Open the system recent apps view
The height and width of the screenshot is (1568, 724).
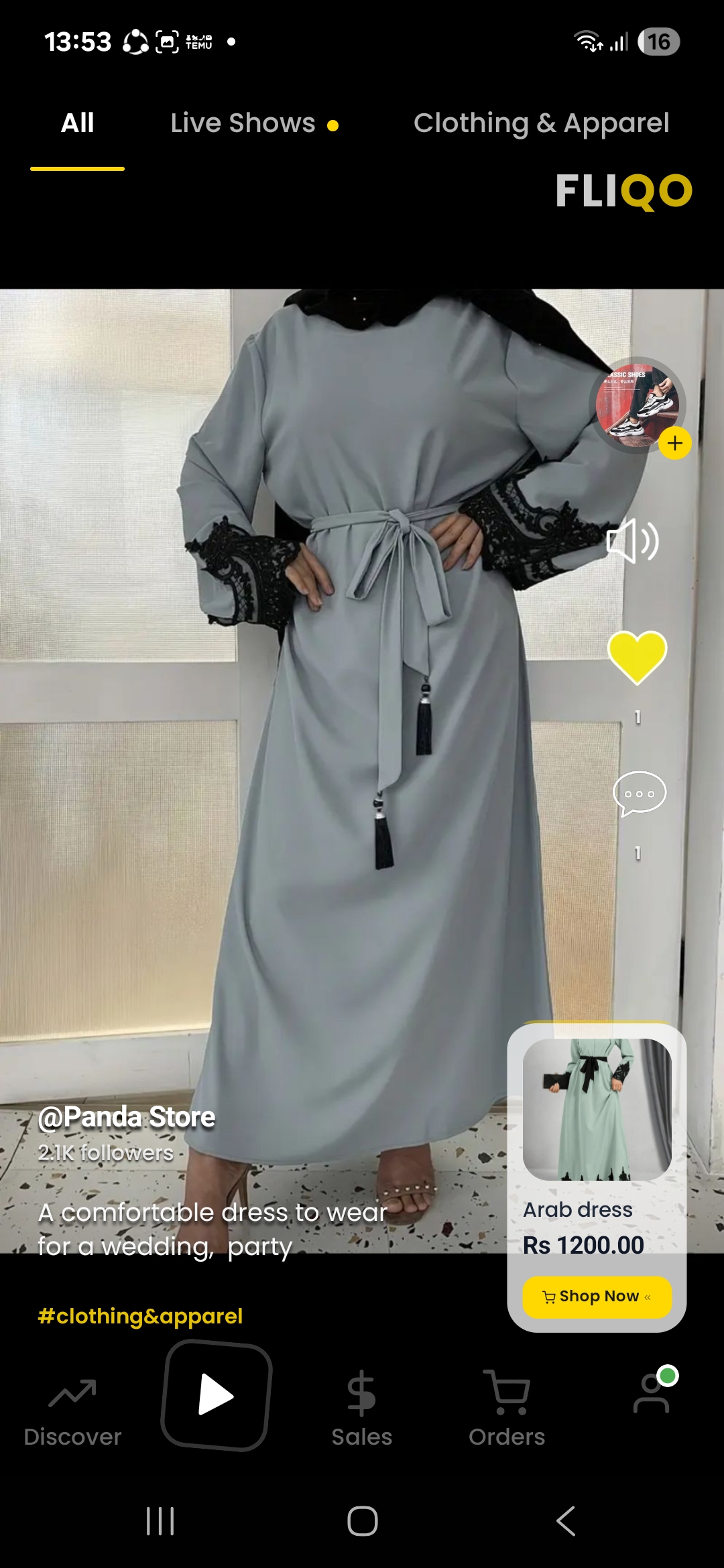point(160,1521)
